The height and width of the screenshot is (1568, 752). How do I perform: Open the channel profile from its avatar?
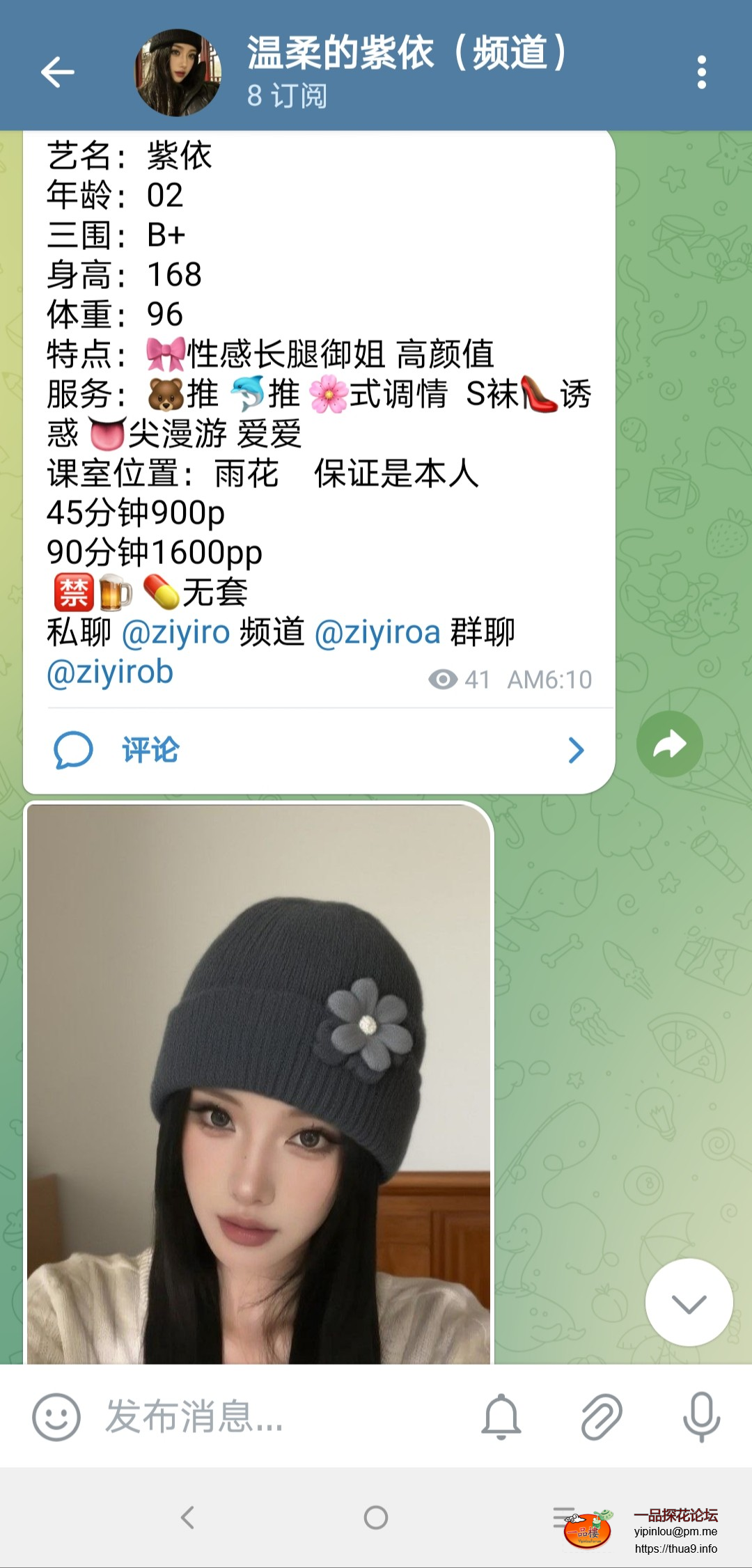178,72
